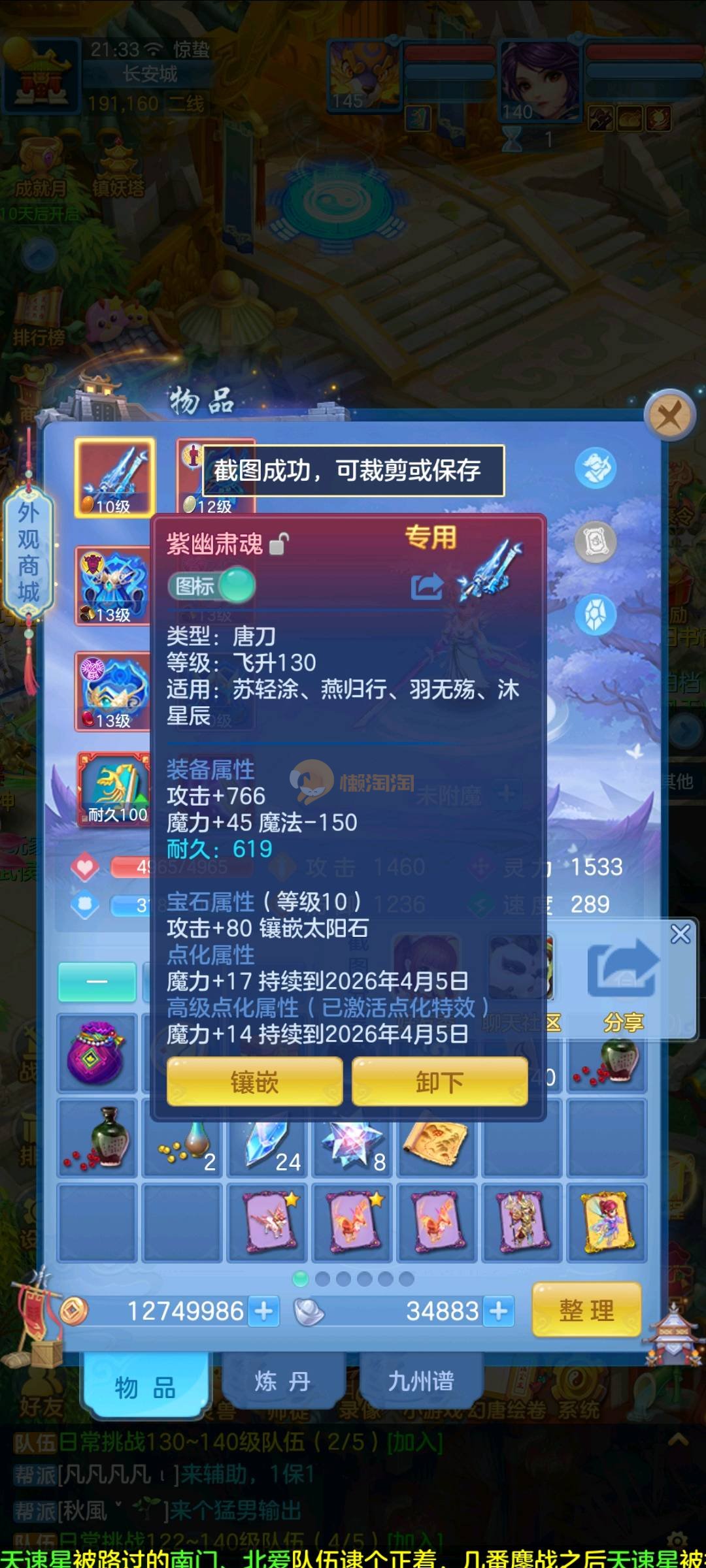This screenshot has height=1568, width=706.
Task: Share the 紫幽肃魂 item via the arrow icon
Action: [427, 586]
